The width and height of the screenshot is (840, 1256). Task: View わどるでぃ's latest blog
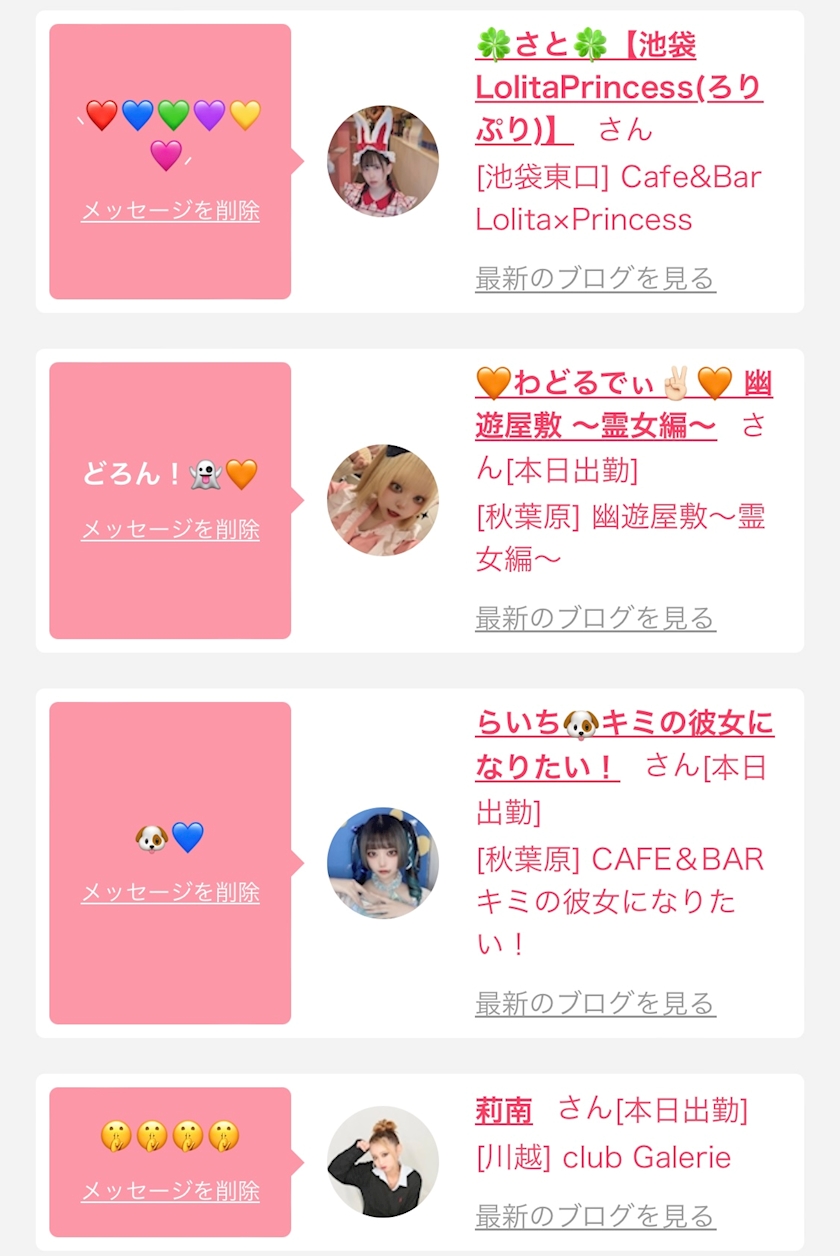pyautogui.click(x=595, y=618)
